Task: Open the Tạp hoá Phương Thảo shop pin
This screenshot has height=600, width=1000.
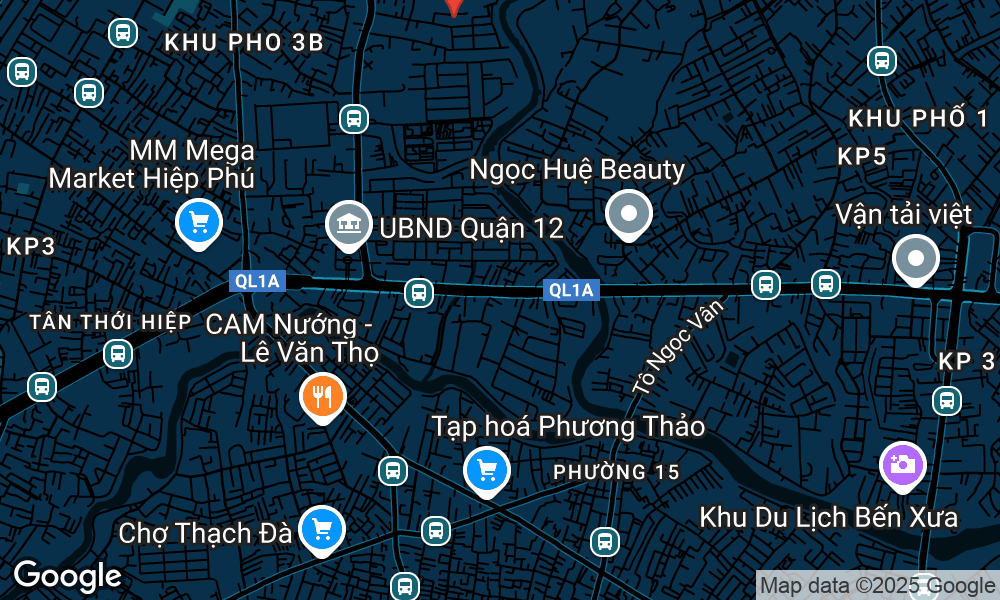Action: [x=487, y=470]
